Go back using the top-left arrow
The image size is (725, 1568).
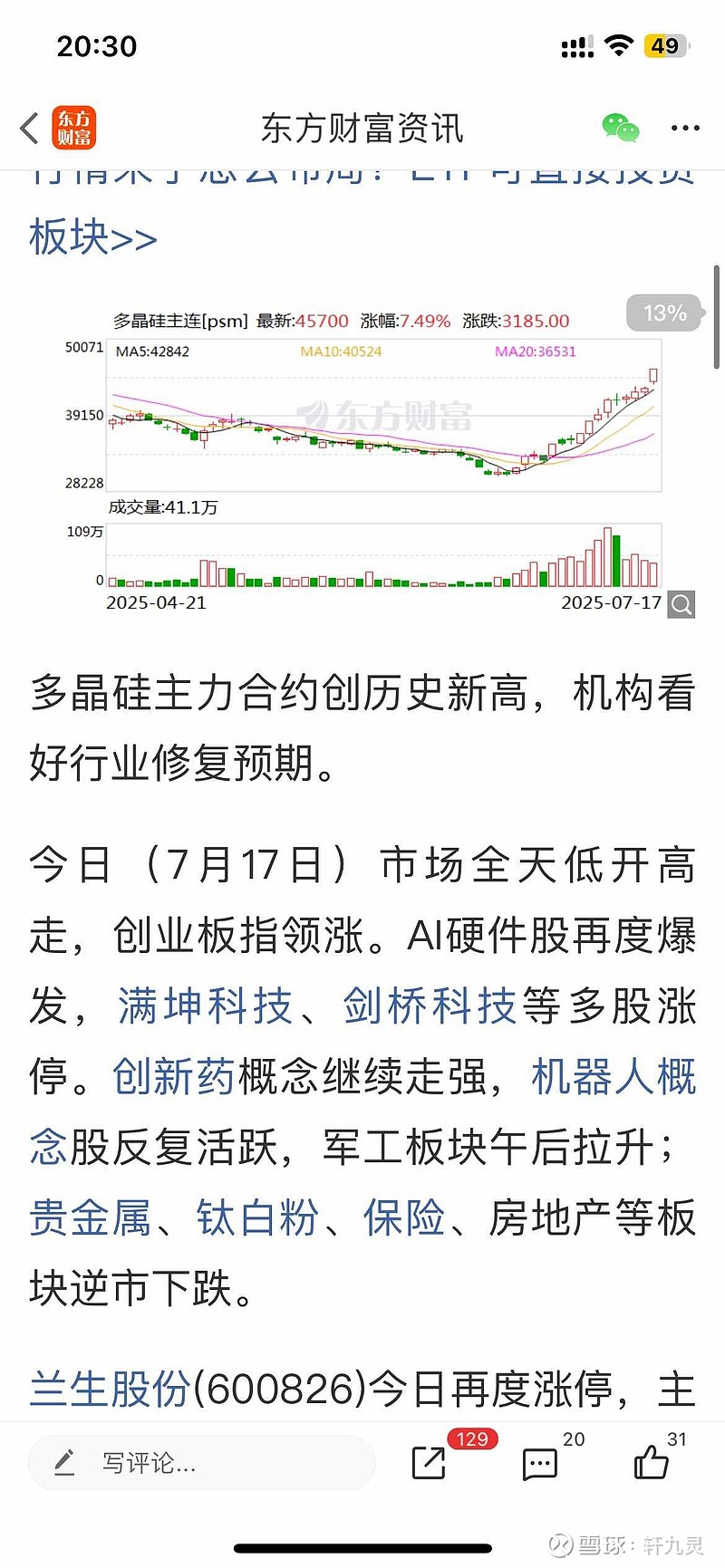(x=29, y=129)
